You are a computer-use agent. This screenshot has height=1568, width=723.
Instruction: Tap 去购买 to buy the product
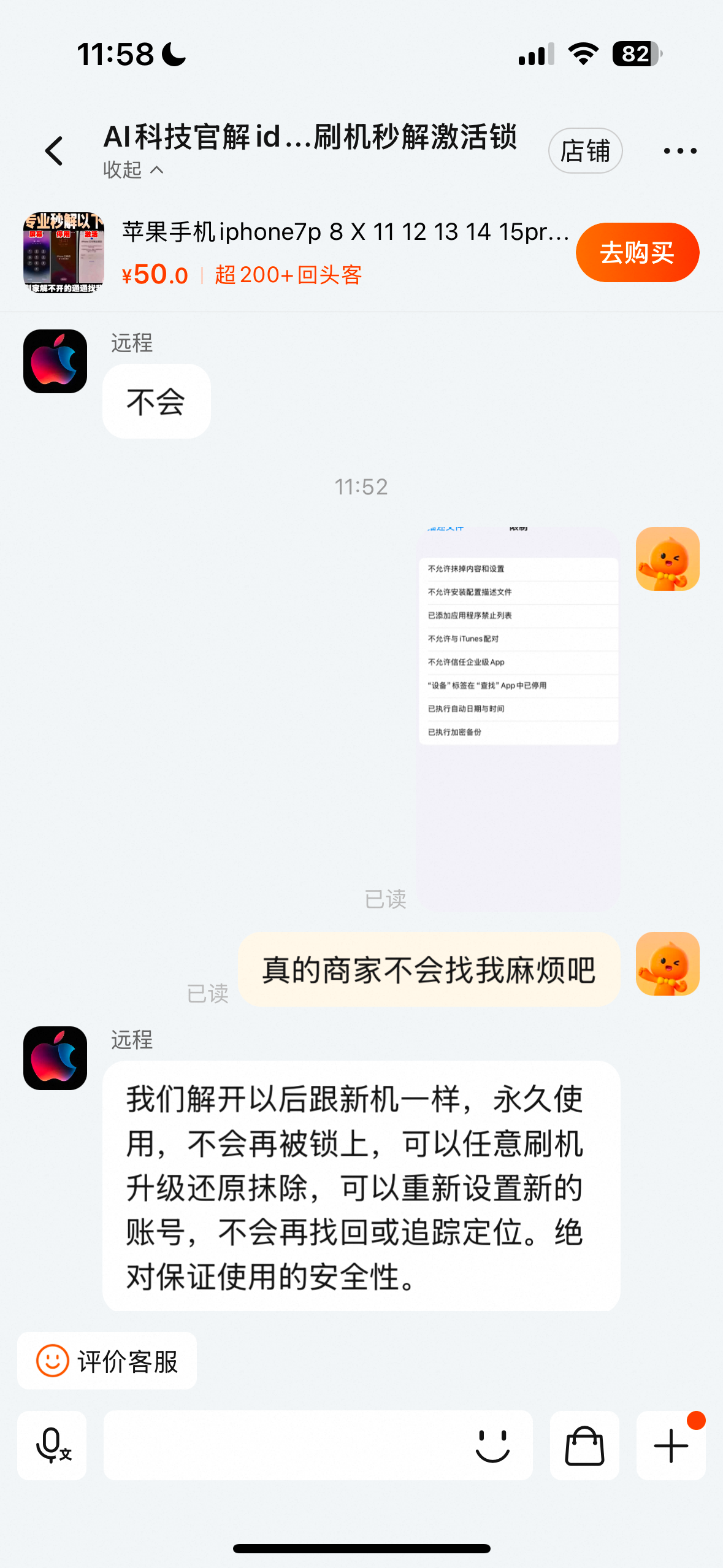click(x=637, y=253)
